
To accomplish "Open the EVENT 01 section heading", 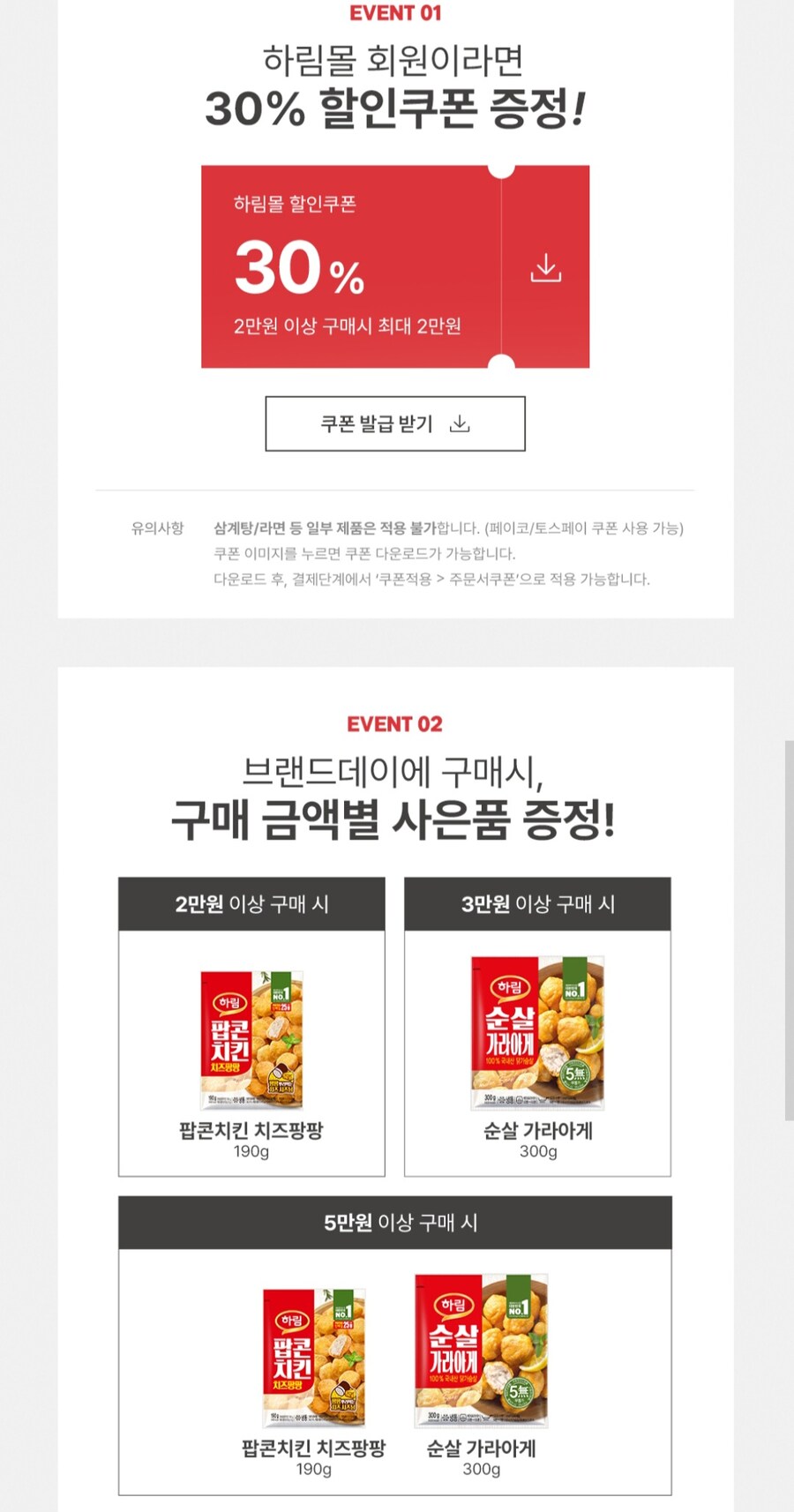I will pyautogui.click(x=395, y=12).
